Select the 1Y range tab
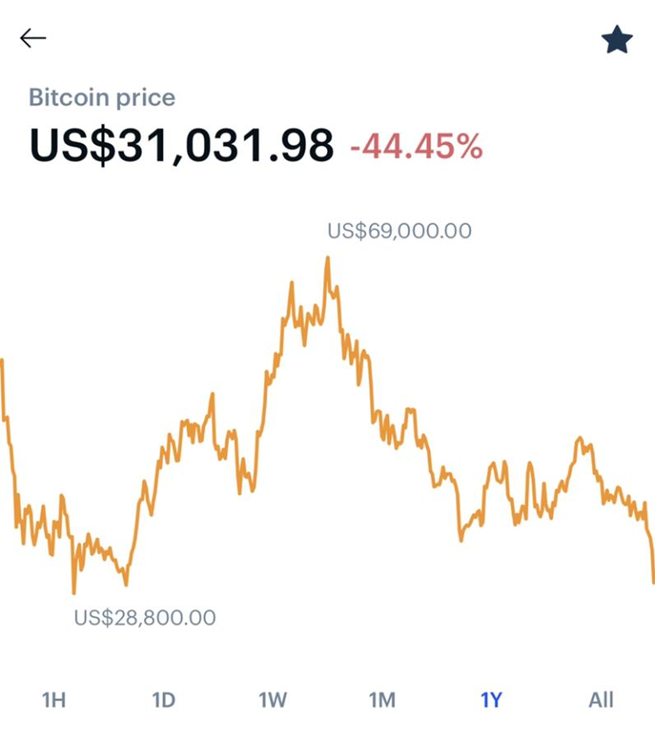655x741 pixels. 491,700
